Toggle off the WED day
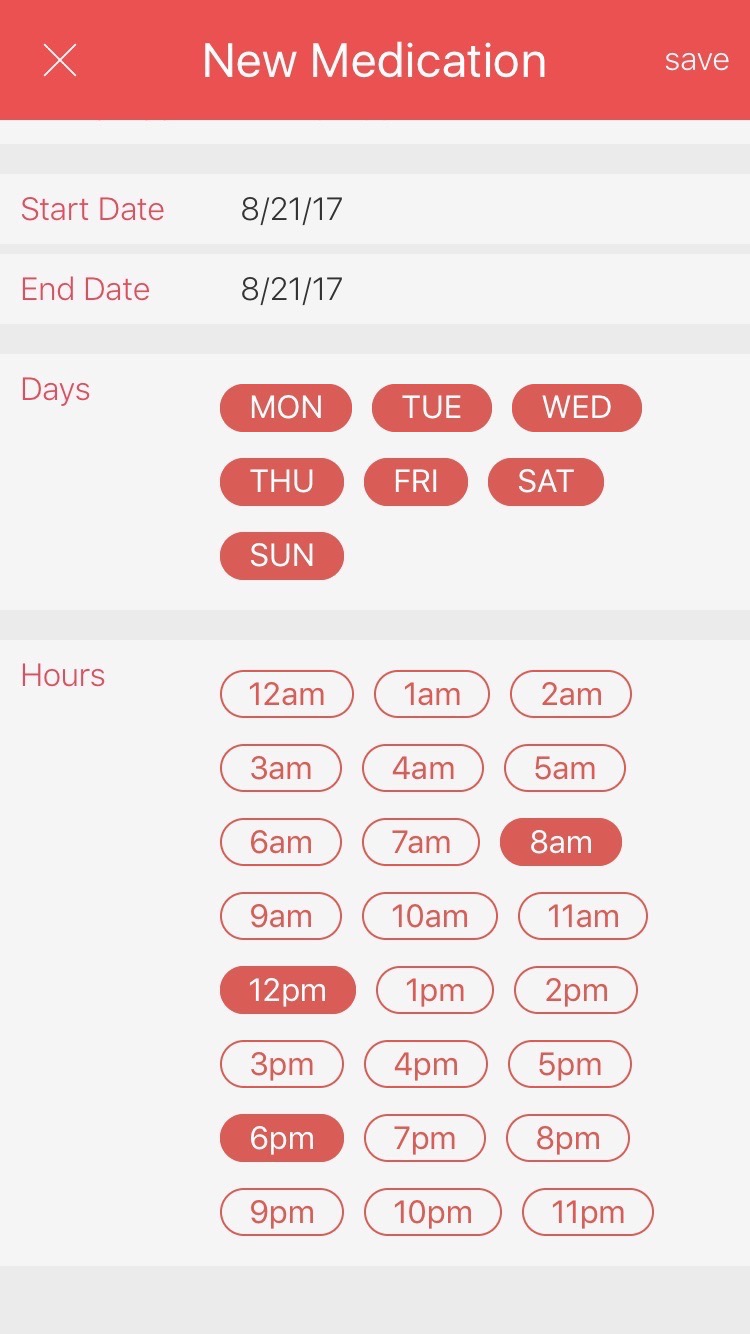Screen dimensions: 750x1334 (577, 408)
